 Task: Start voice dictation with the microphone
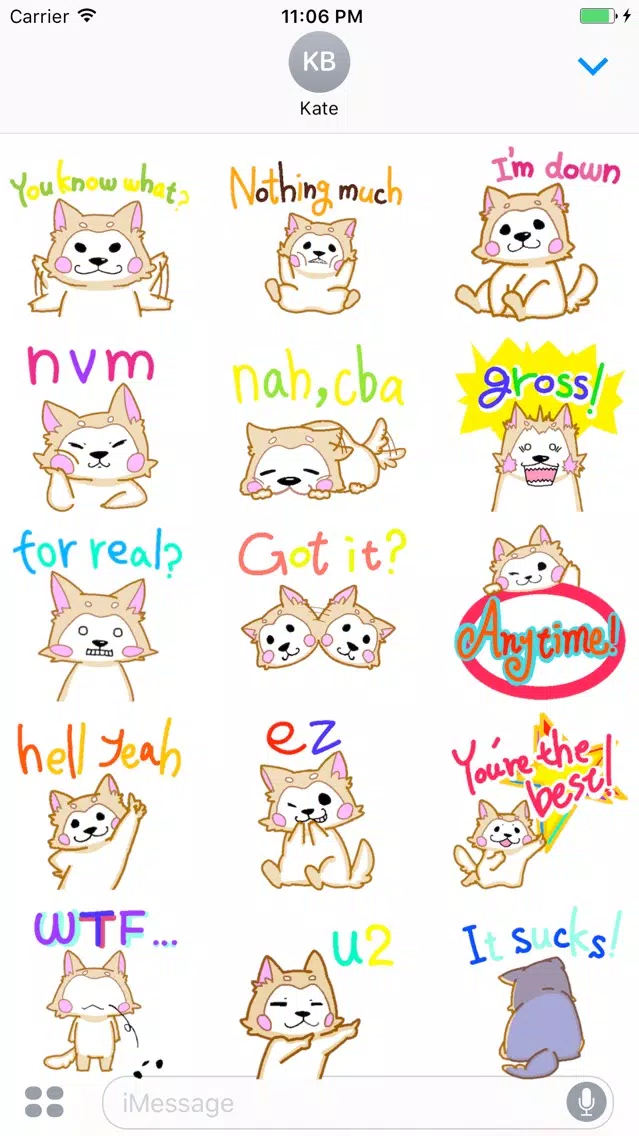click(x=586, y=1103)
